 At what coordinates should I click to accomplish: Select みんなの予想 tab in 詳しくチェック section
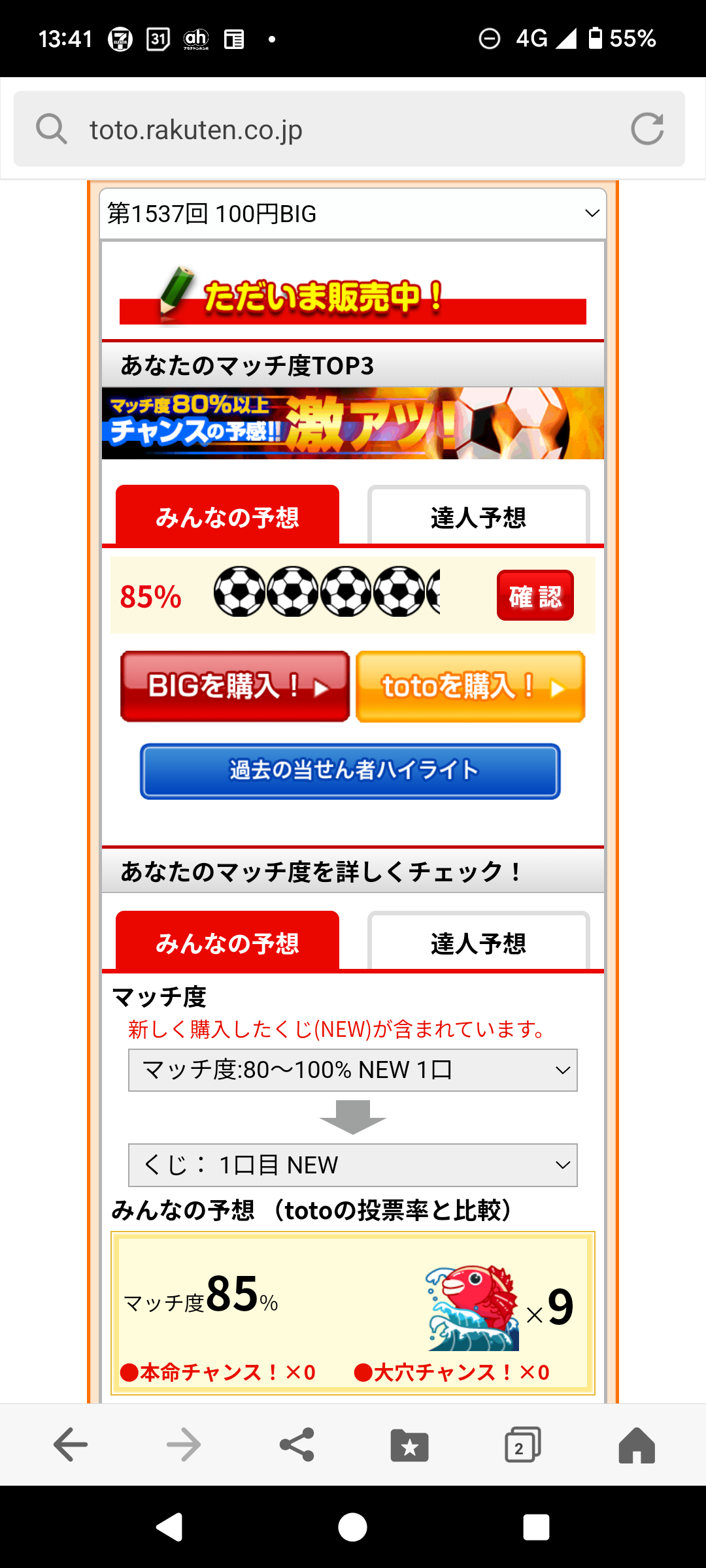[x=227, y=941]
